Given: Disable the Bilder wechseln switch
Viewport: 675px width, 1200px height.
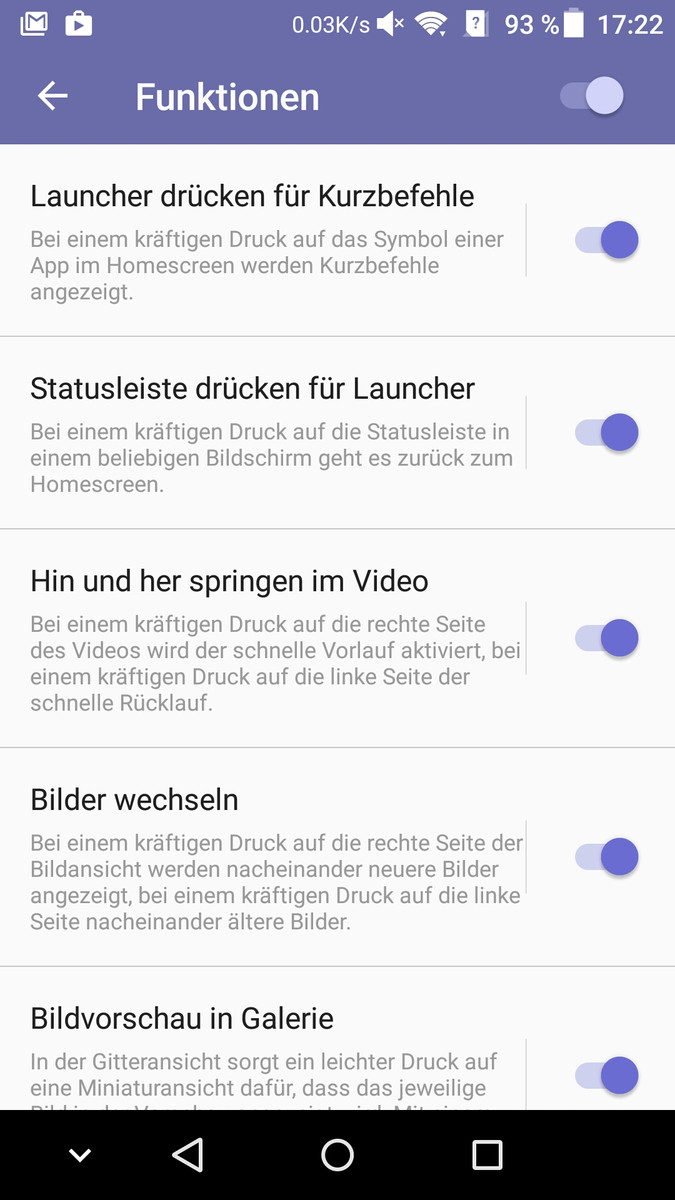Looking at the screenshot, I should [607, 857].
